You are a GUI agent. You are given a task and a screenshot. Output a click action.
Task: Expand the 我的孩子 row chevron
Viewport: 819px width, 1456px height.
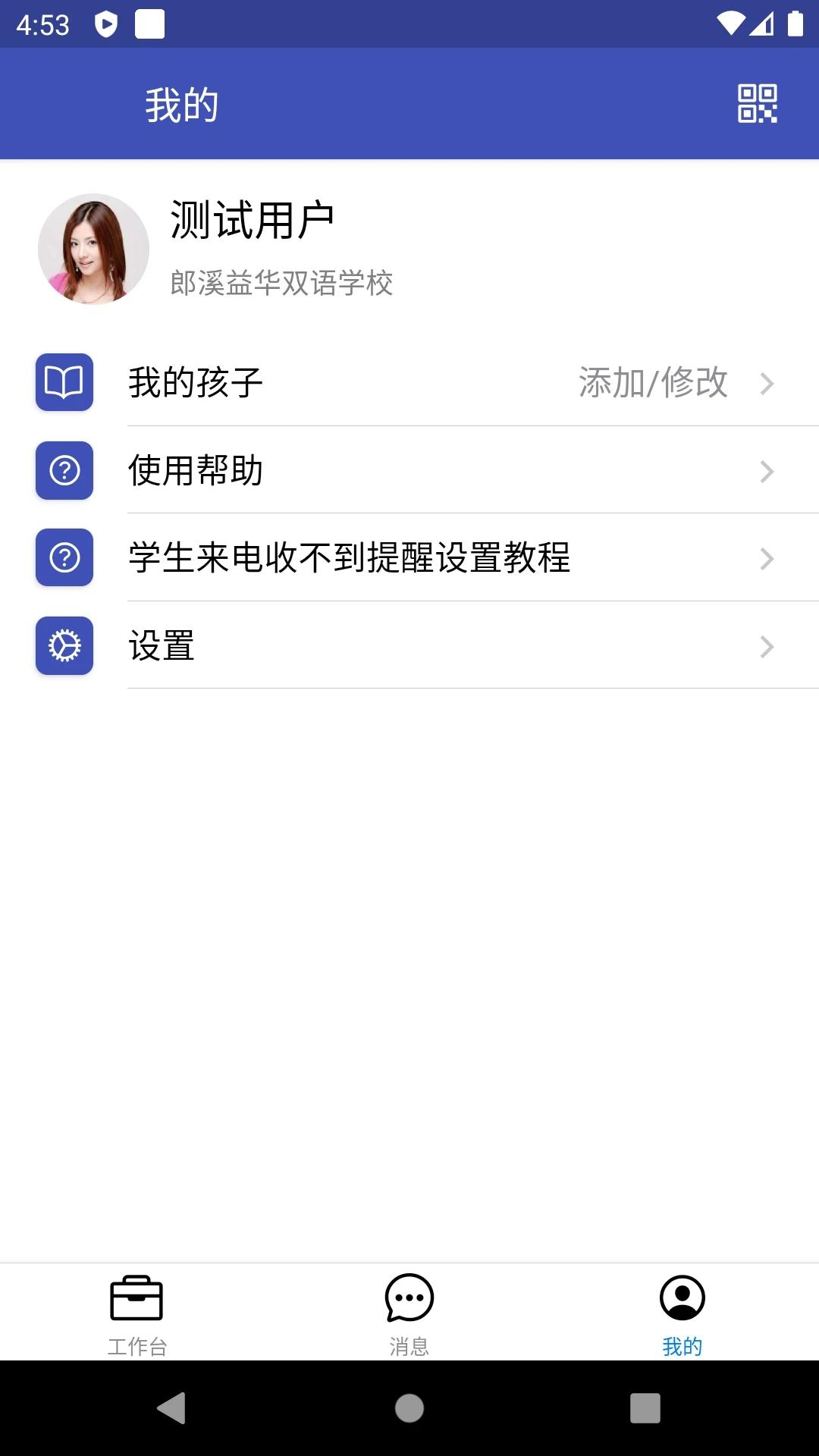(767, 384)
